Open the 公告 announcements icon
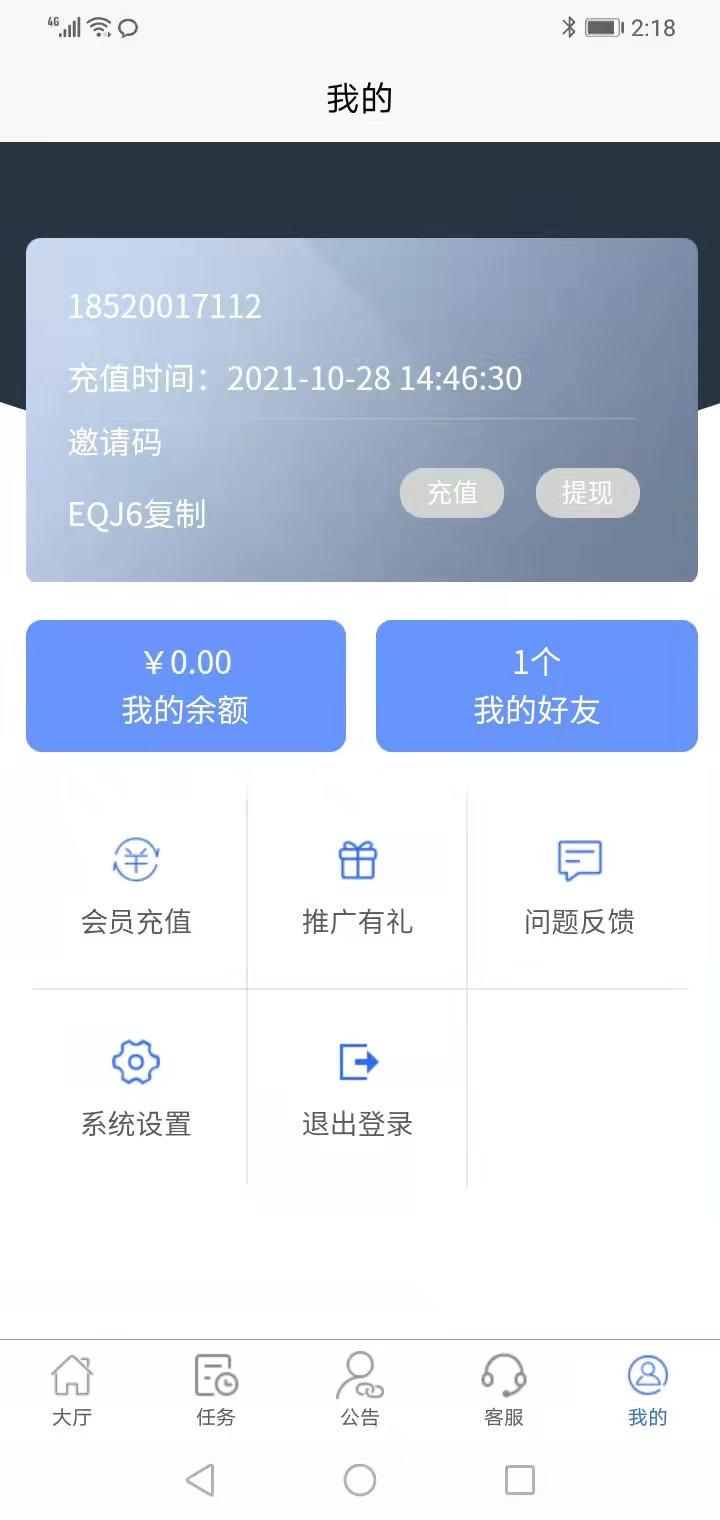The width and height of the screenshot is (720, 1520). point(360,1377)
